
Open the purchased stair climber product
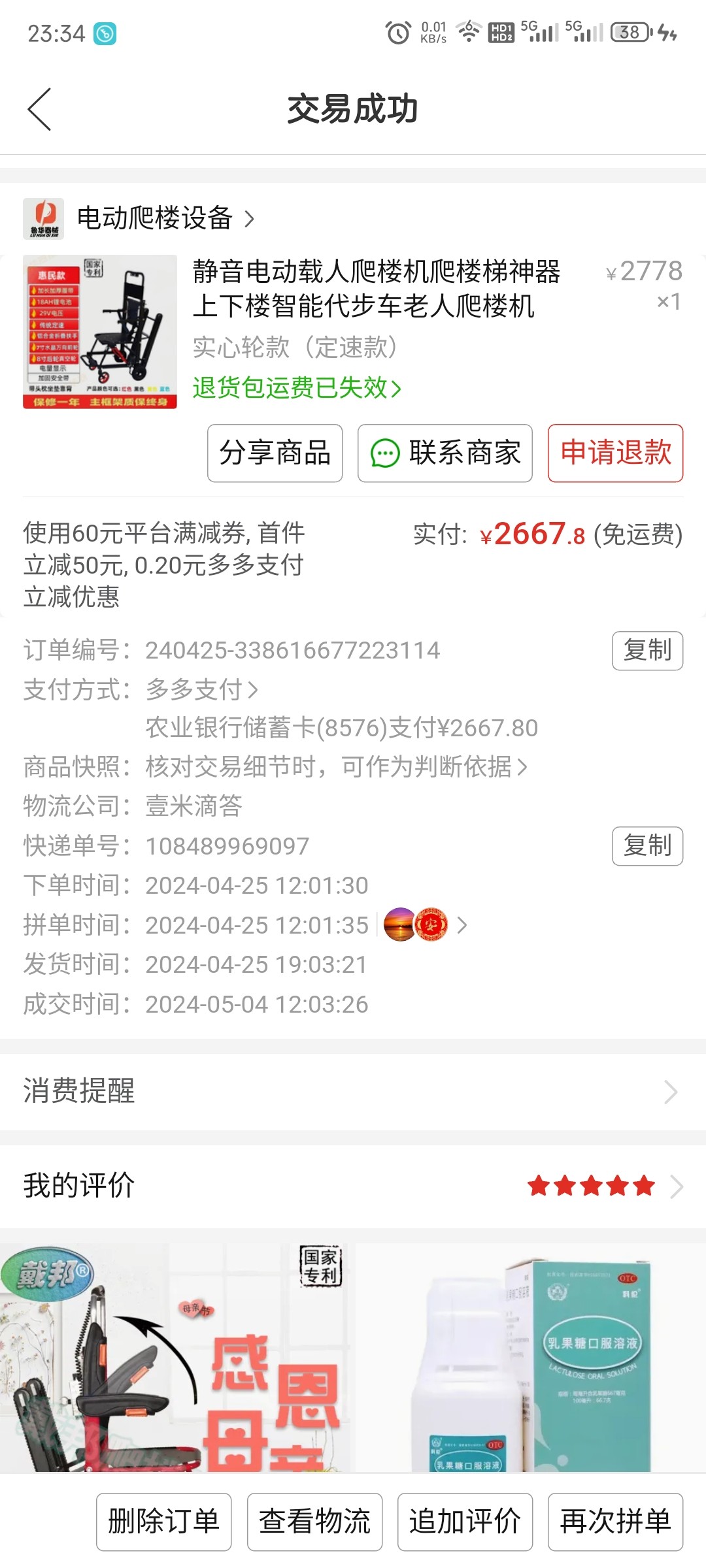(376, 288)
